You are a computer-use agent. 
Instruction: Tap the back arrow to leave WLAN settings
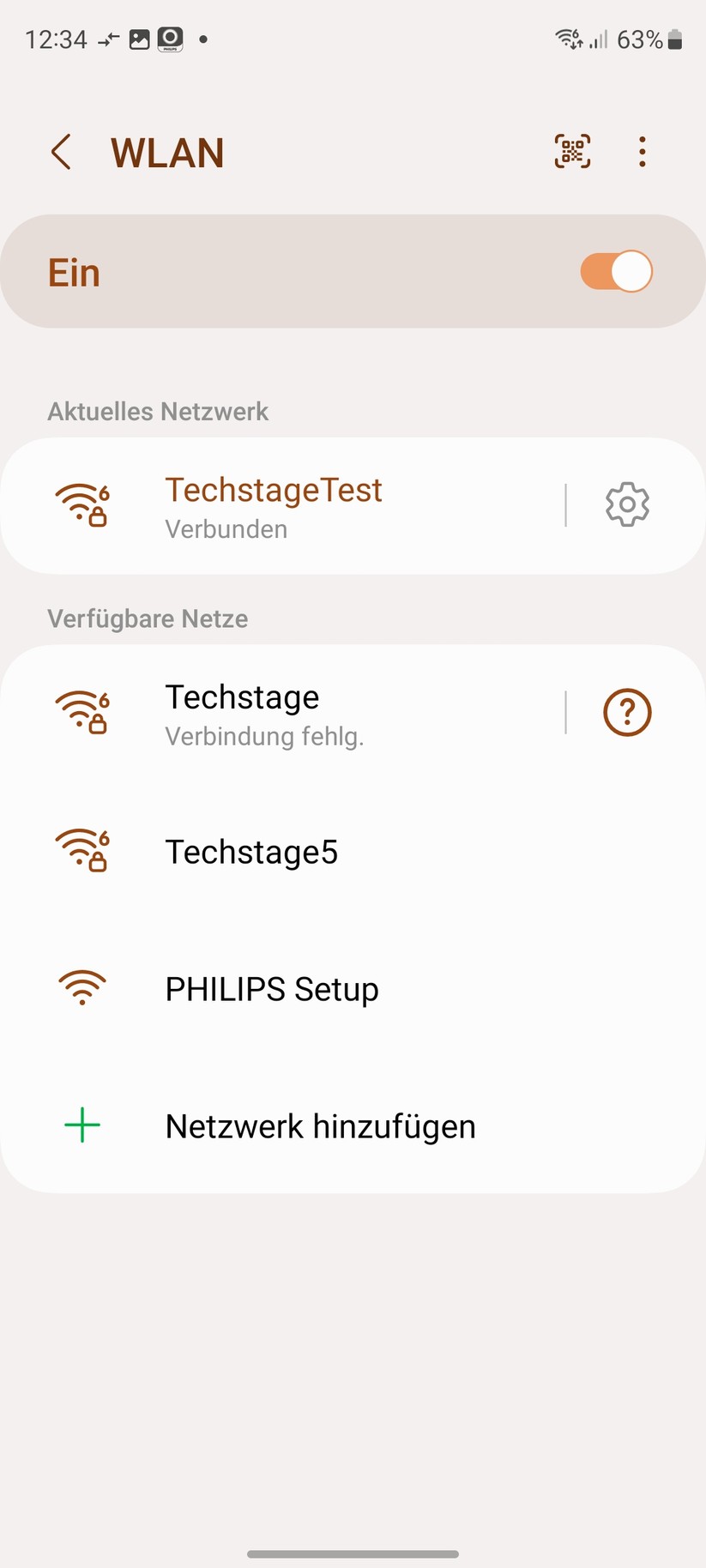[60, 151]
